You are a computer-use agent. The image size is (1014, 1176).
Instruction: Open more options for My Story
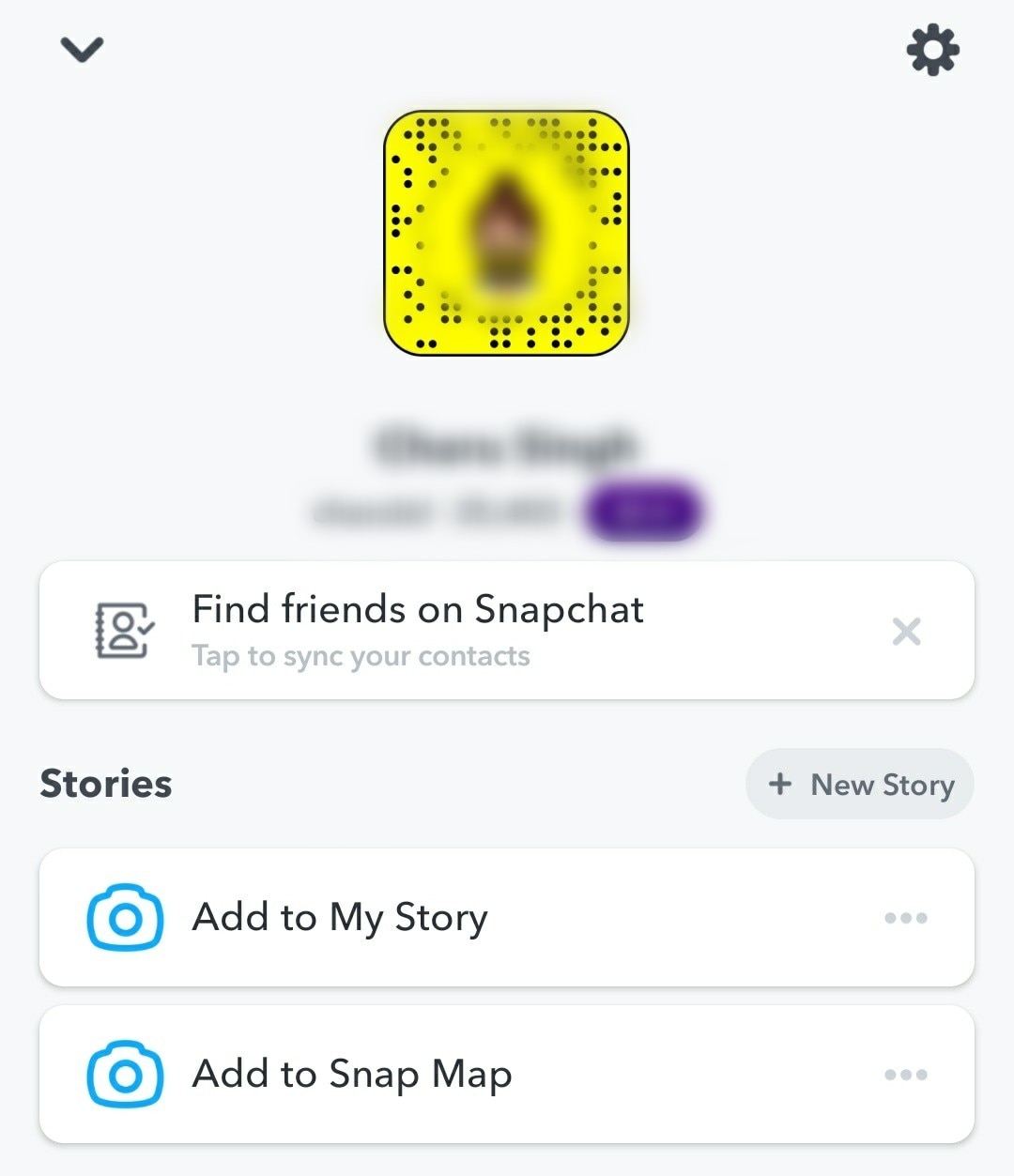tap(906, 918)
